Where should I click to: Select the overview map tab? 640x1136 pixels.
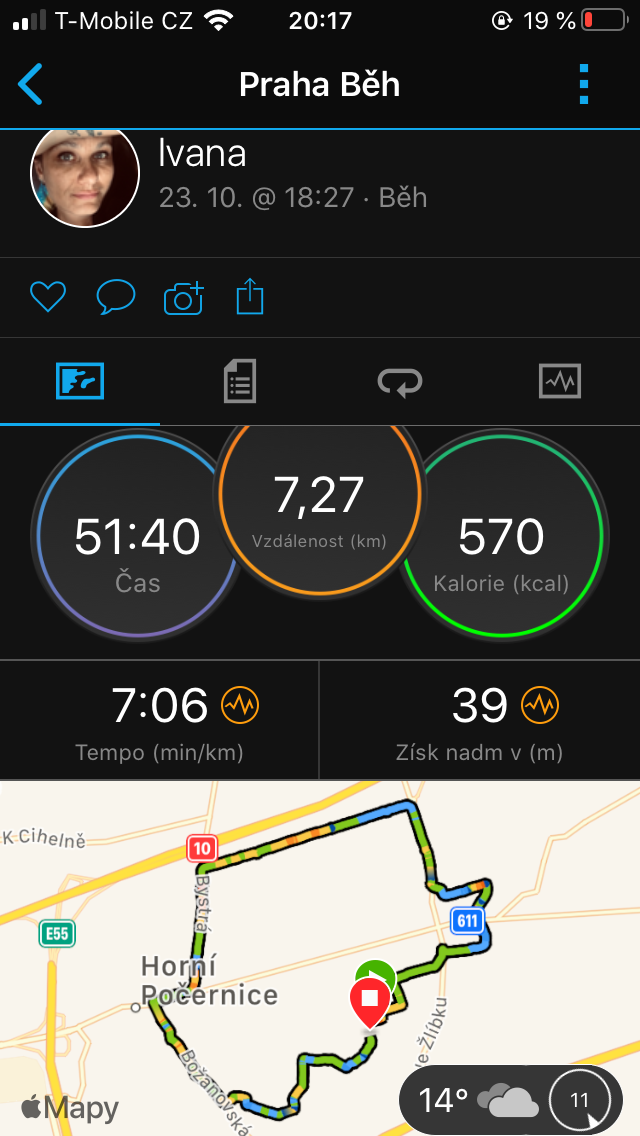(x=80, y=381)
